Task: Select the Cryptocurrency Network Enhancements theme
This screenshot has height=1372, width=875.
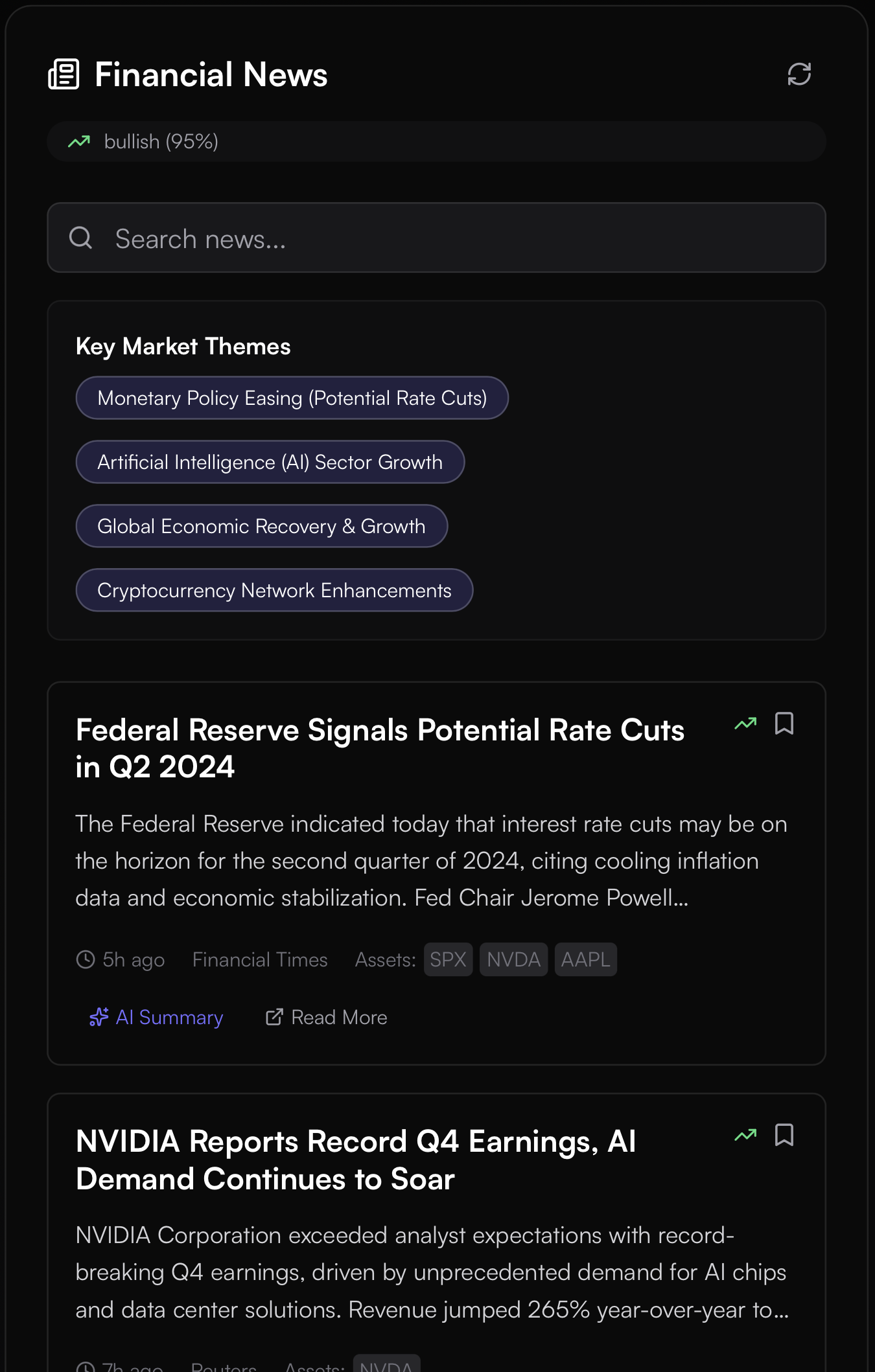Action: tap(274, 590)
